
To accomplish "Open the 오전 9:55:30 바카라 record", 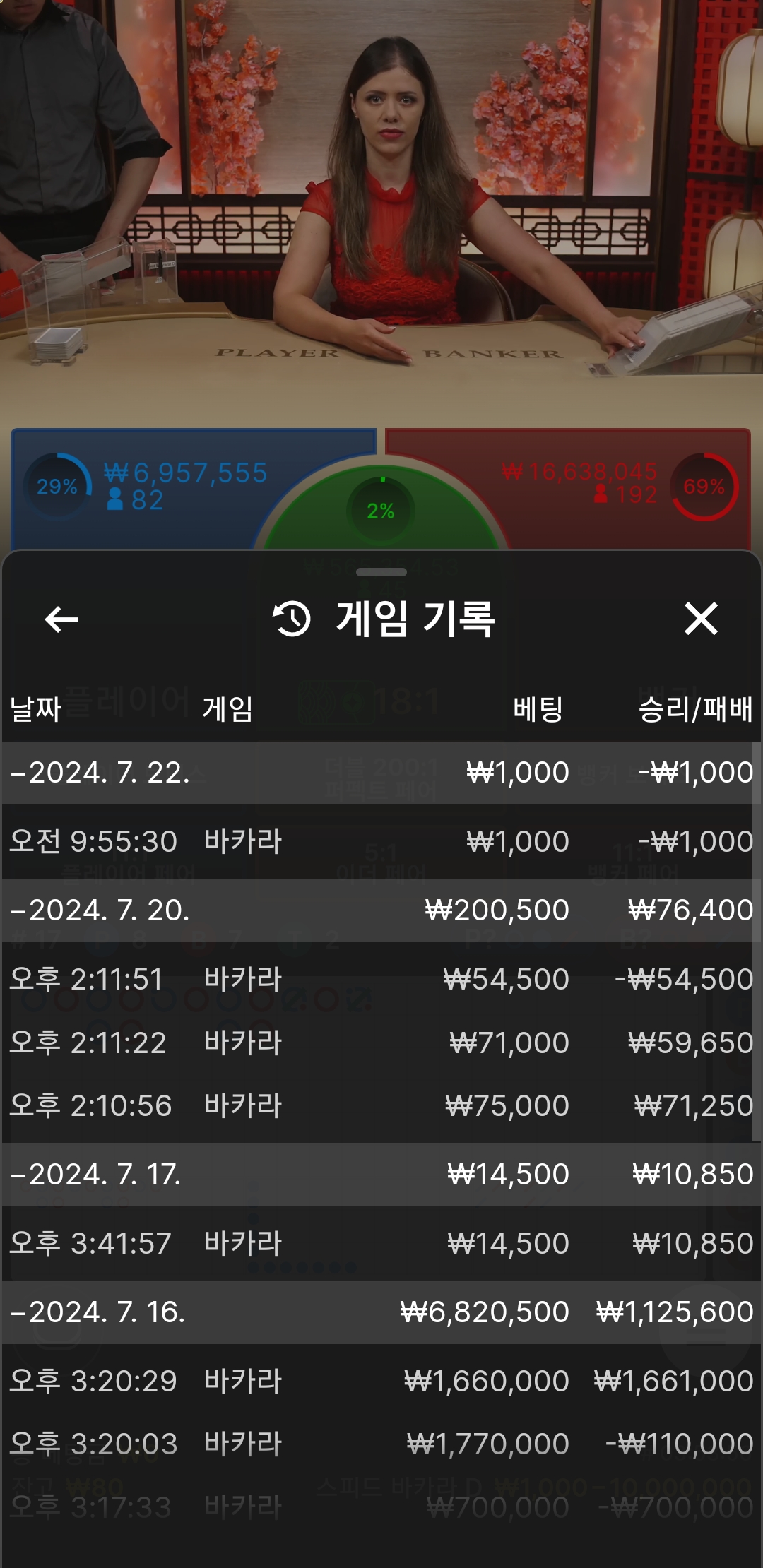I will point(381,842).
